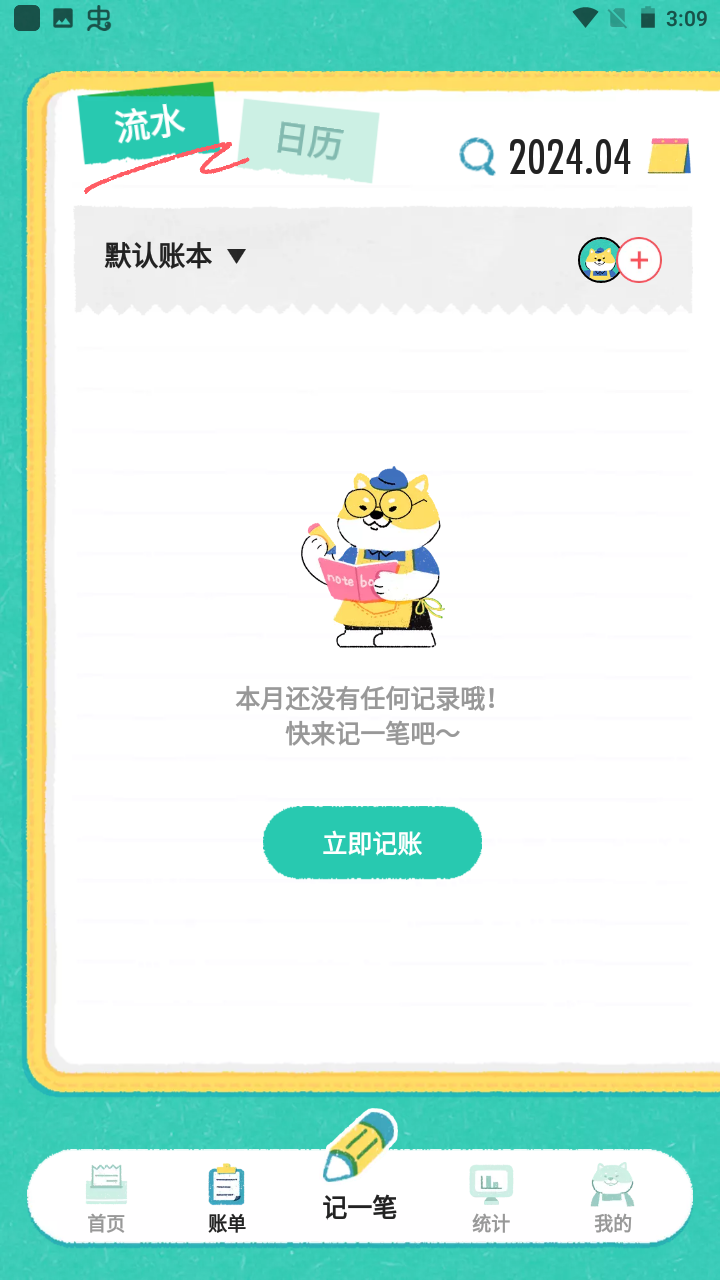Switch to the 流水 tab
720x1280 pixels.
tap(150, 123)
